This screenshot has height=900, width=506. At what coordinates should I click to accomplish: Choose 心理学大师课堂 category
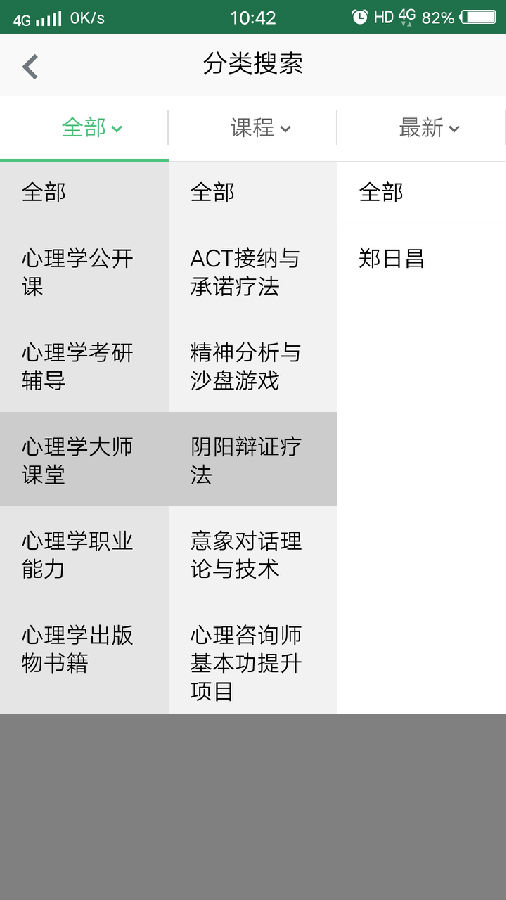click(x=84, y=460)
